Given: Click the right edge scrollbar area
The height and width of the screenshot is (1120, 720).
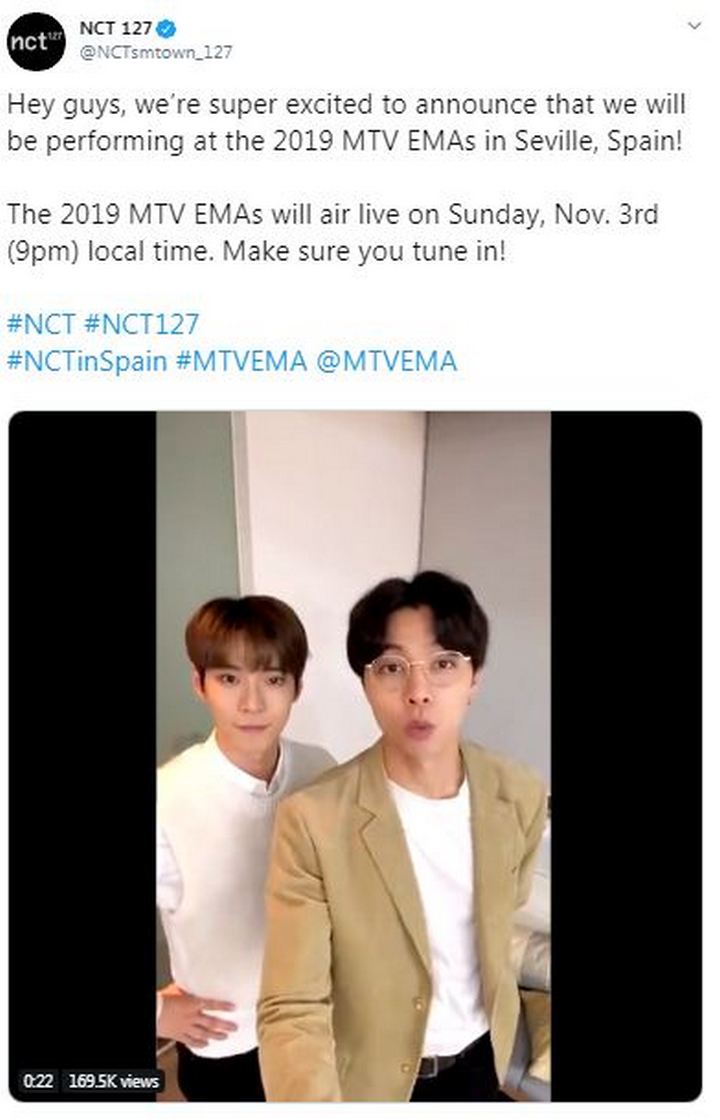Looking at the screenshot, I should [x=714, y=560].
